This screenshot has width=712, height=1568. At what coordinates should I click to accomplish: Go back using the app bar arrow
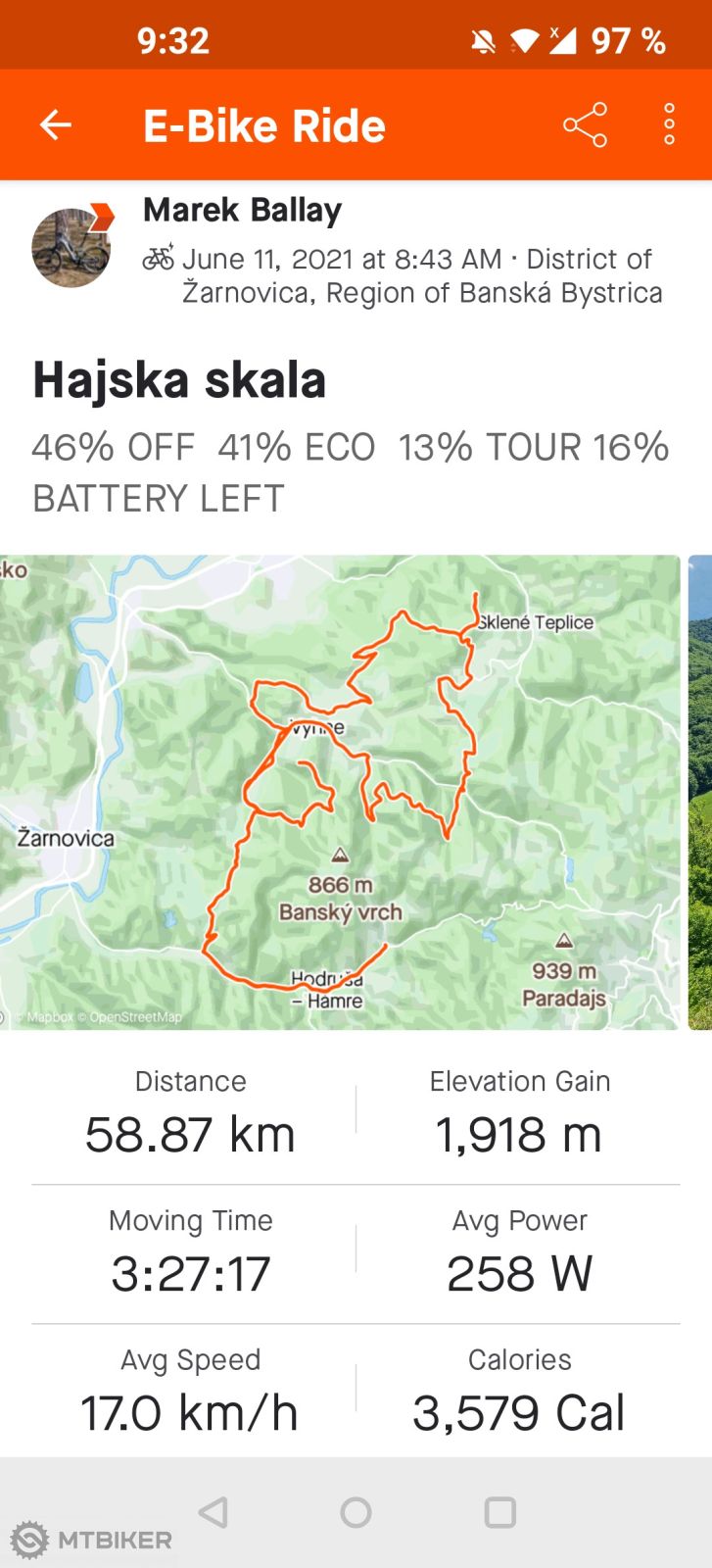click(56, 125)
